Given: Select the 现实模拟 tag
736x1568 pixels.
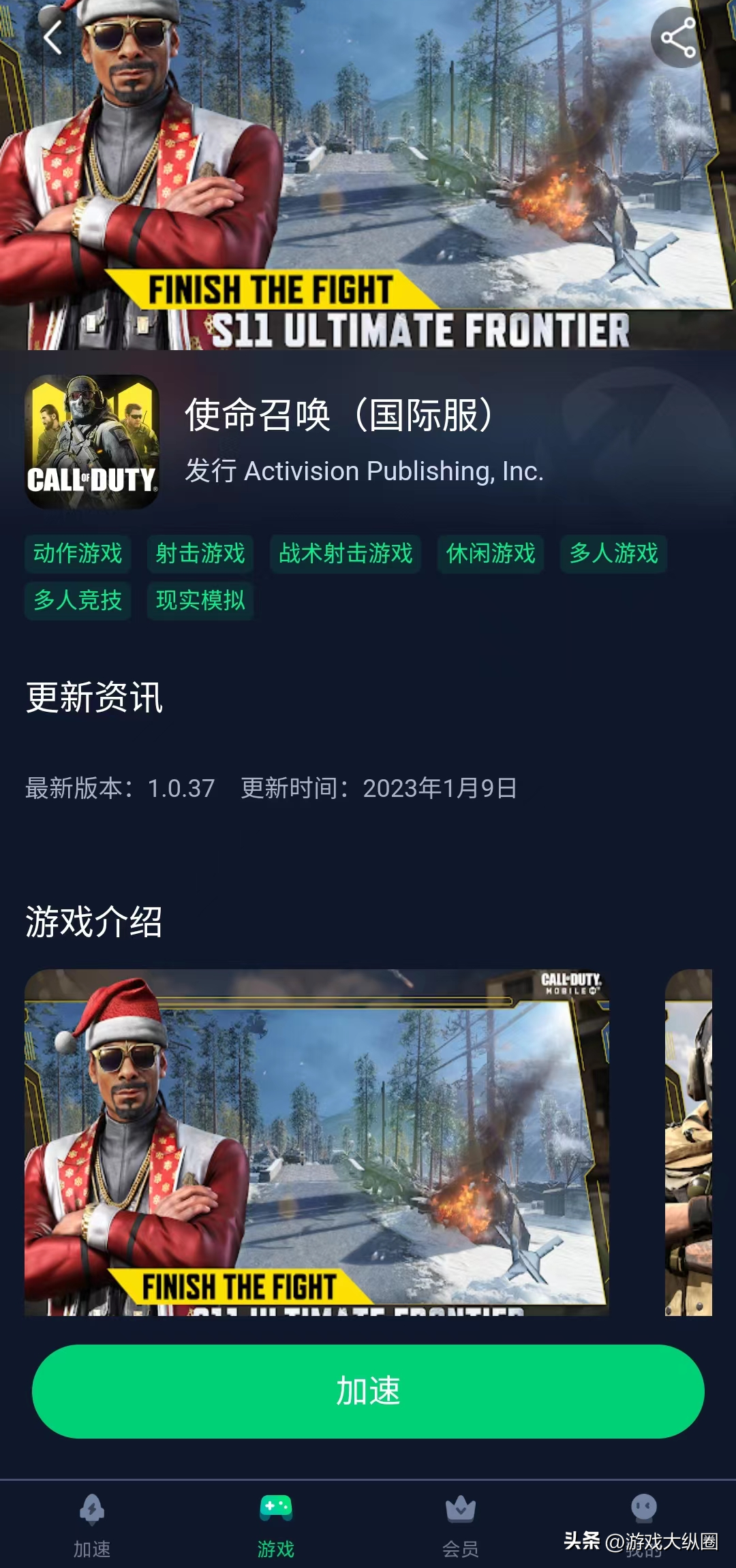Looking at the screenshot, I should 200,600.
